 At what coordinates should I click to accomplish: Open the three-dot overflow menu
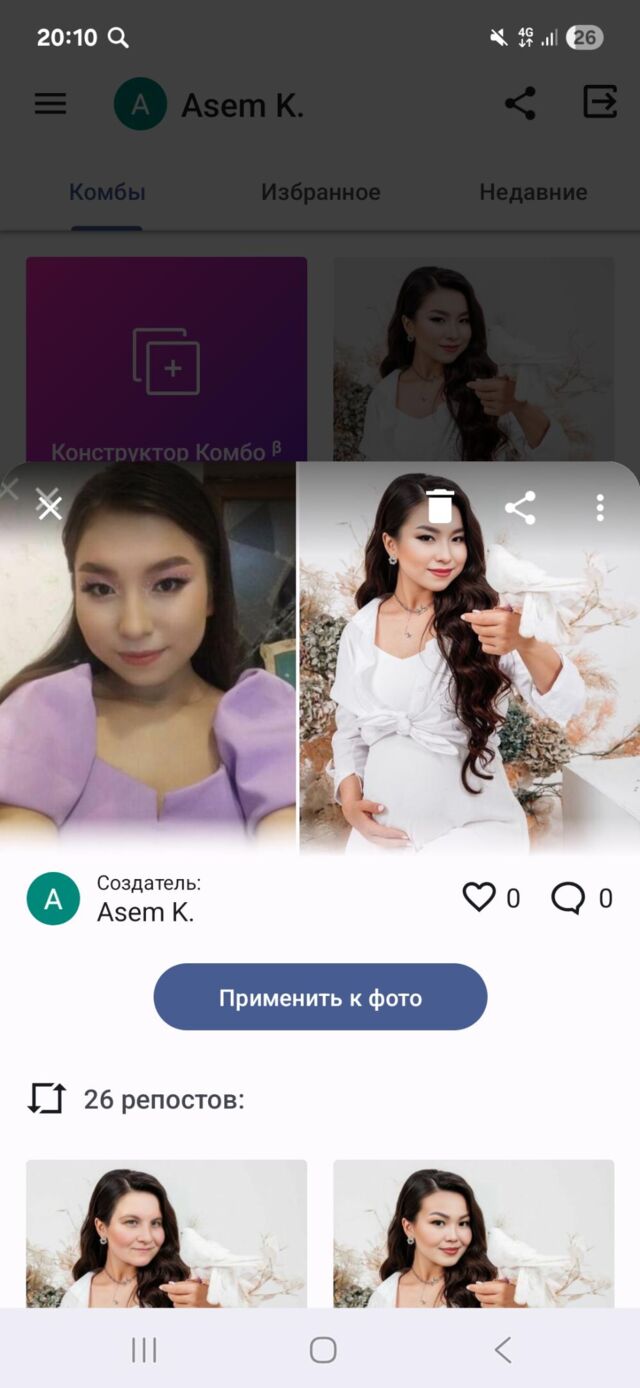pos(600,508)
